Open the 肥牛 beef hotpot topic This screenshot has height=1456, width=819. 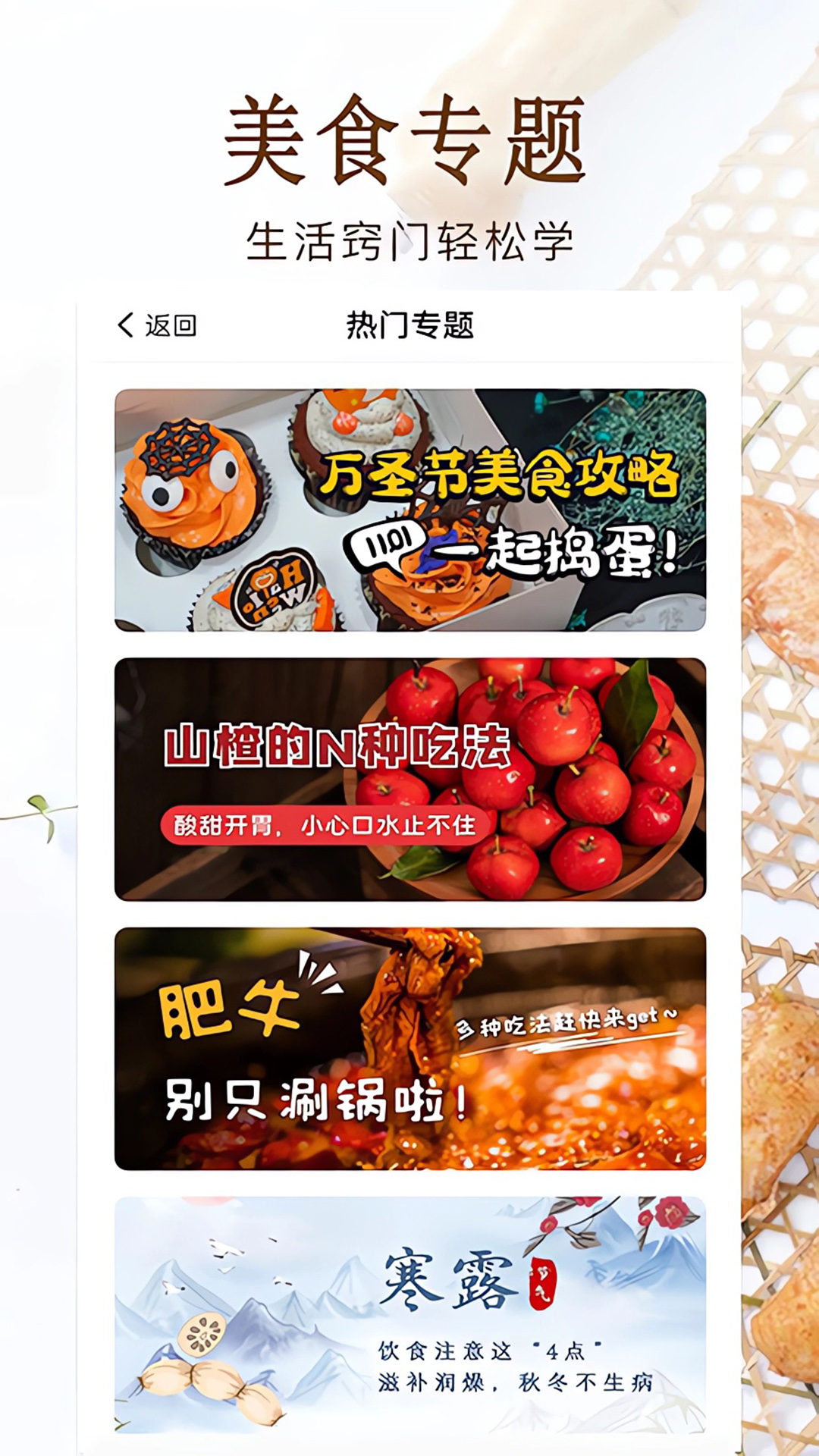coord(409,1046)
